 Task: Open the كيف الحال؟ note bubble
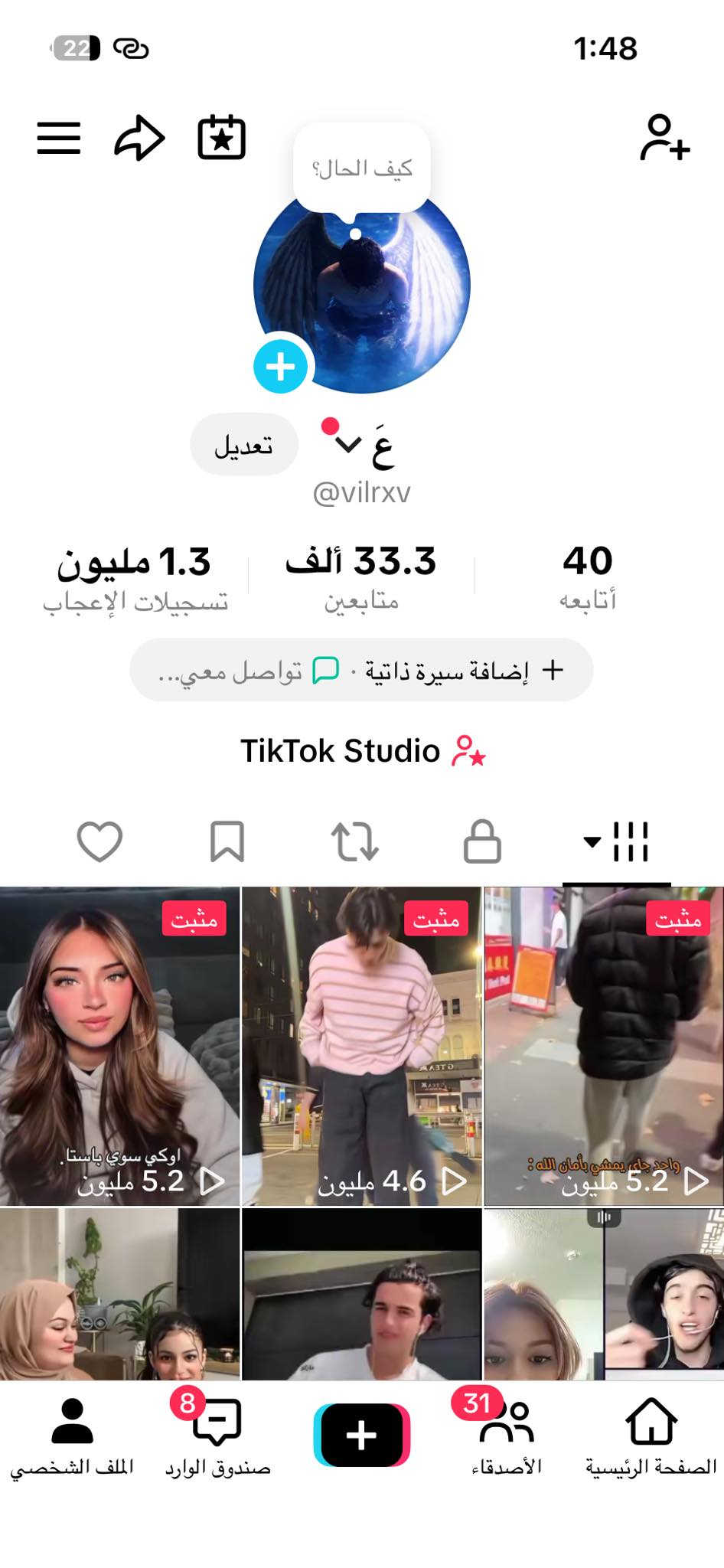point(361,168)
